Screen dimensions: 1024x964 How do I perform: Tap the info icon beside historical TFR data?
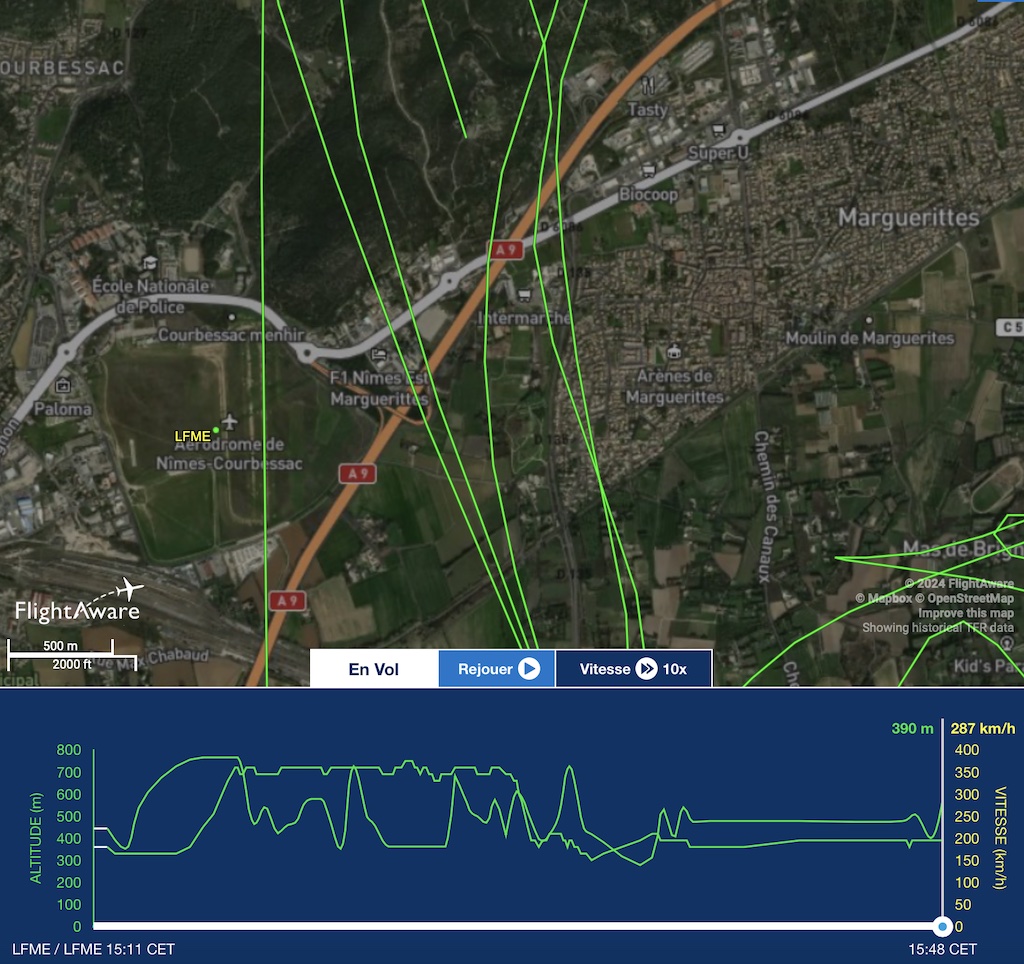tap(1007, 641)
